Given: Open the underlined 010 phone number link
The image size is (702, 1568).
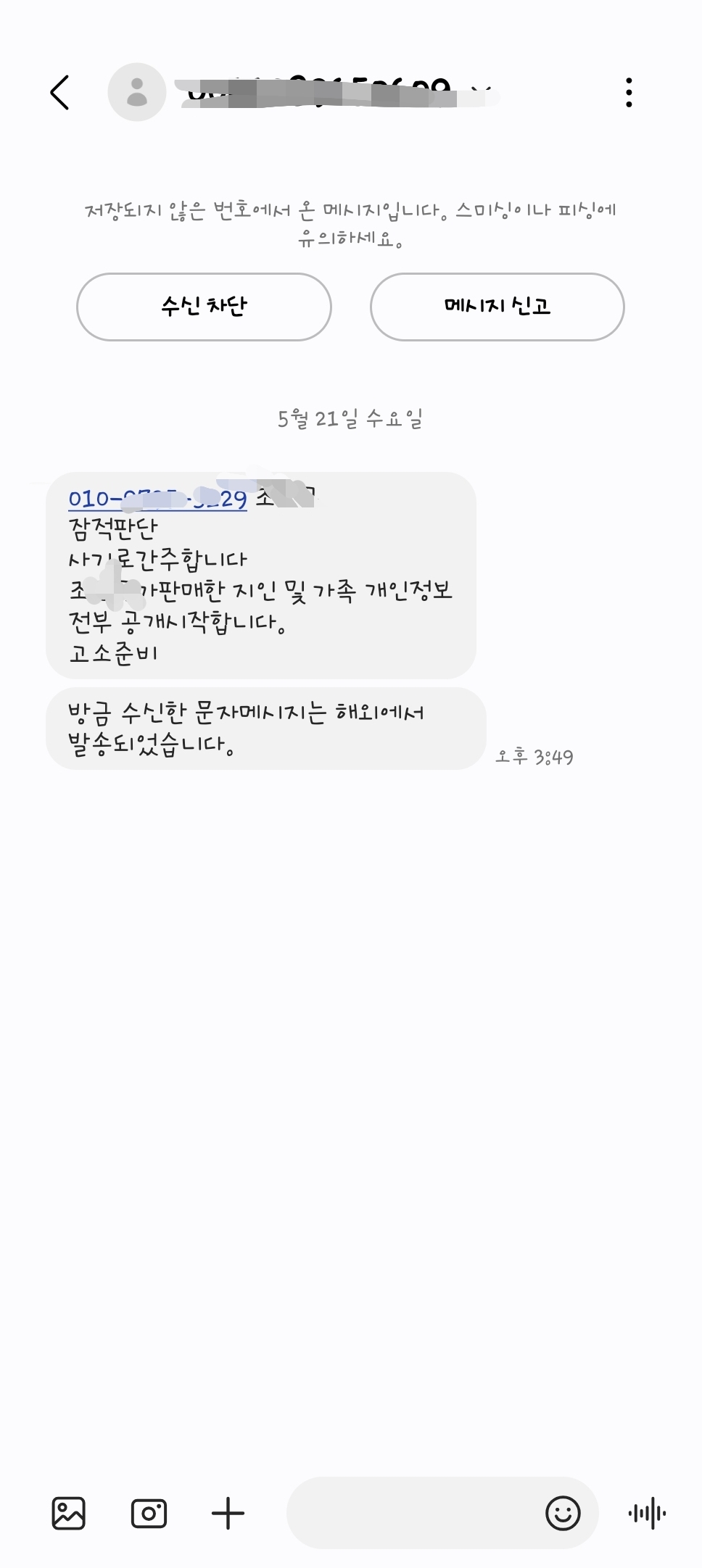Looking at the screenshot, I should point(157,499).
